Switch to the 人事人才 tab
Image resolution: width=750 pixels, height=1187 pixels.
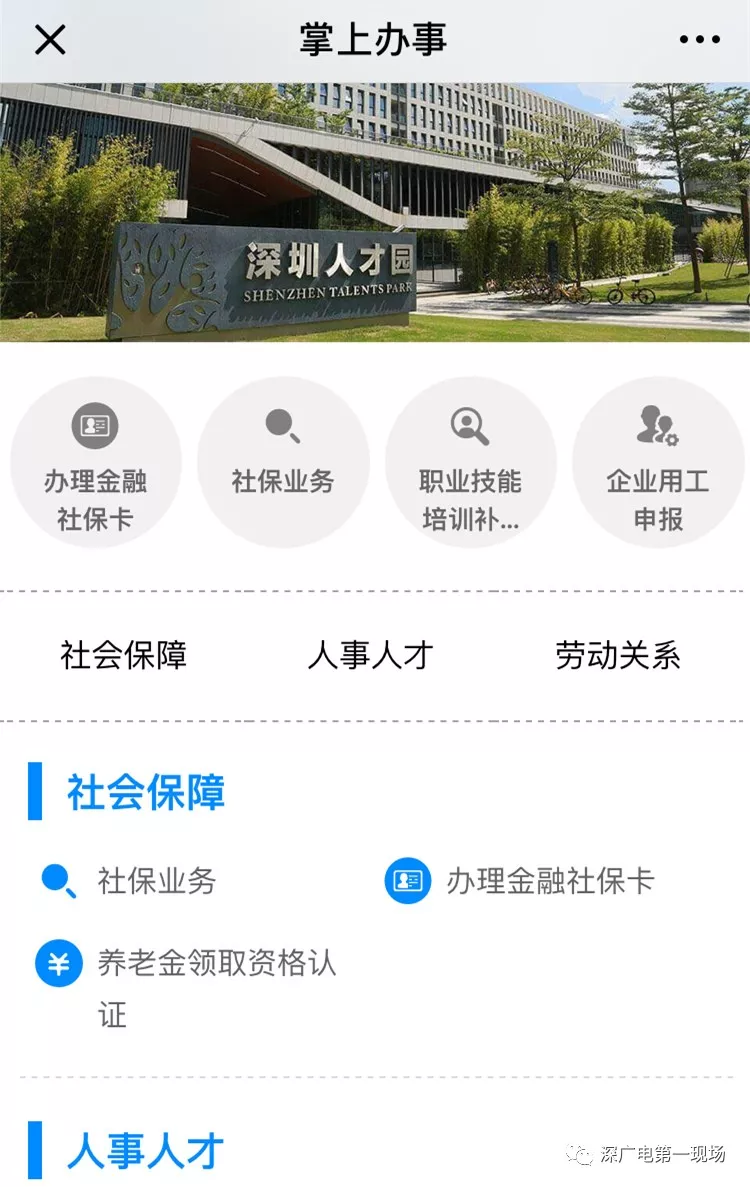[x=371, y=656]
